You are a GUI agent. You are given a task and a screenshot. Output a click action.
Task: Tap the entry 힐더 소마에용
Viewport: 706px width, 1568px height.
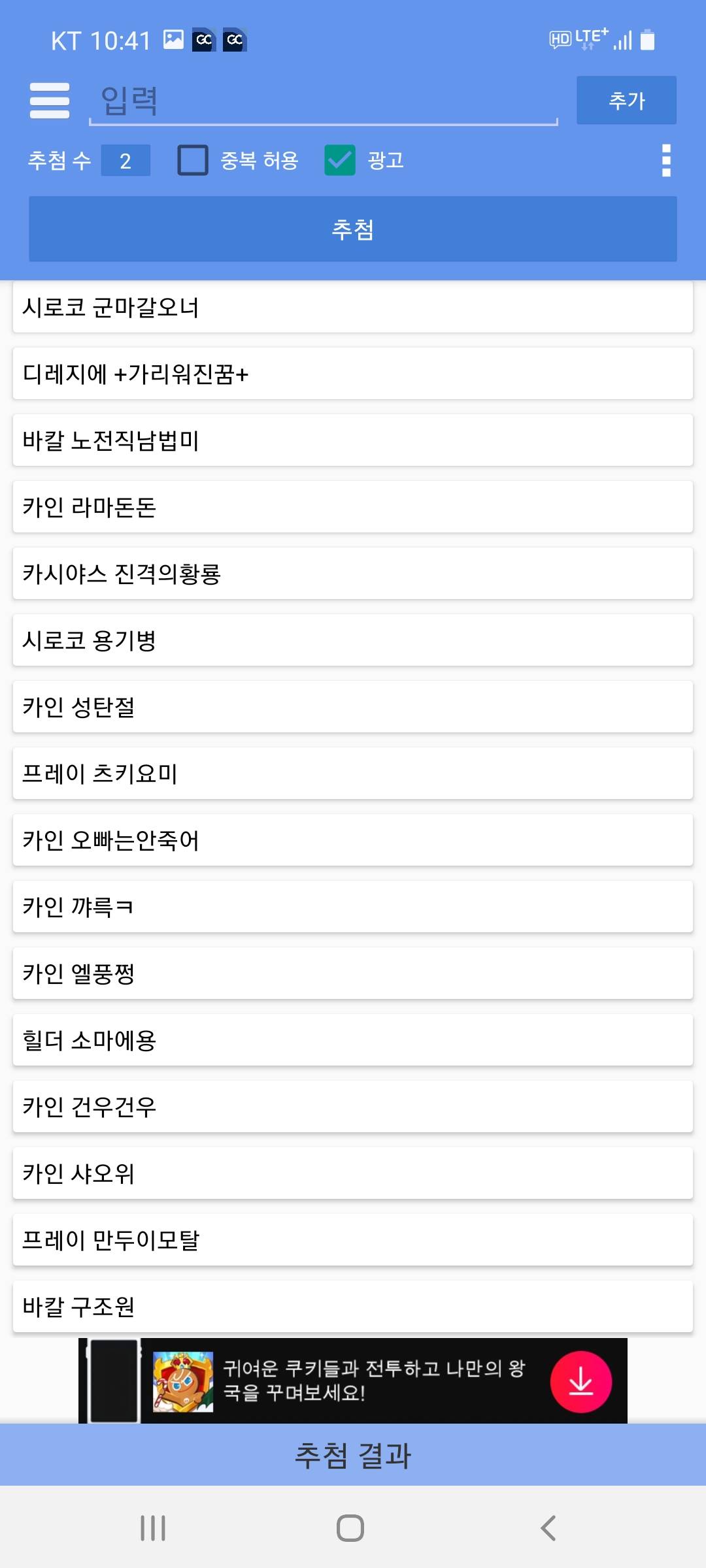click(353, 1040)
